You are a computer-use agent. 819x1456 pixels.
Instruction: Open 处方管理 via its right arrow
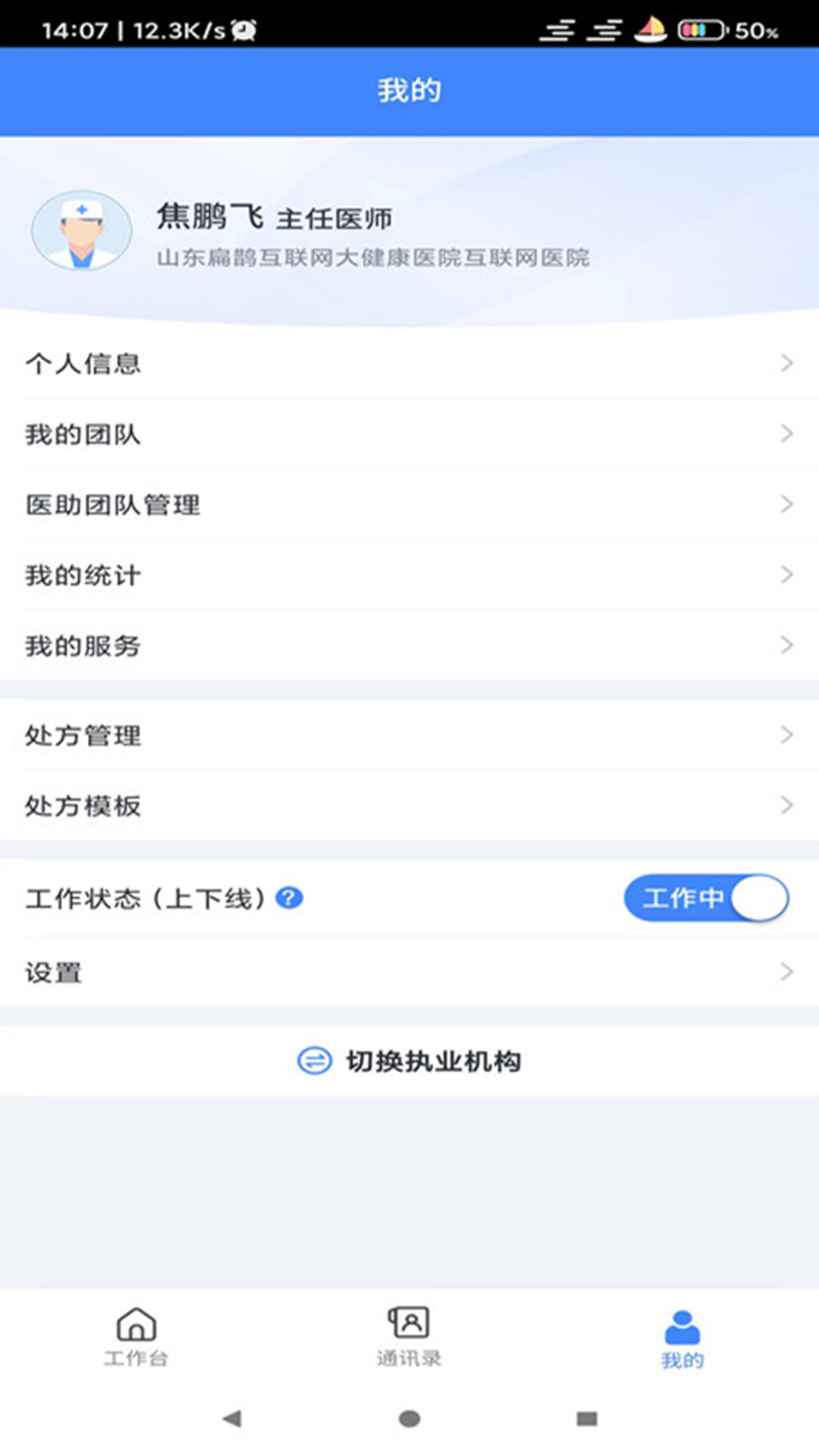786,733
